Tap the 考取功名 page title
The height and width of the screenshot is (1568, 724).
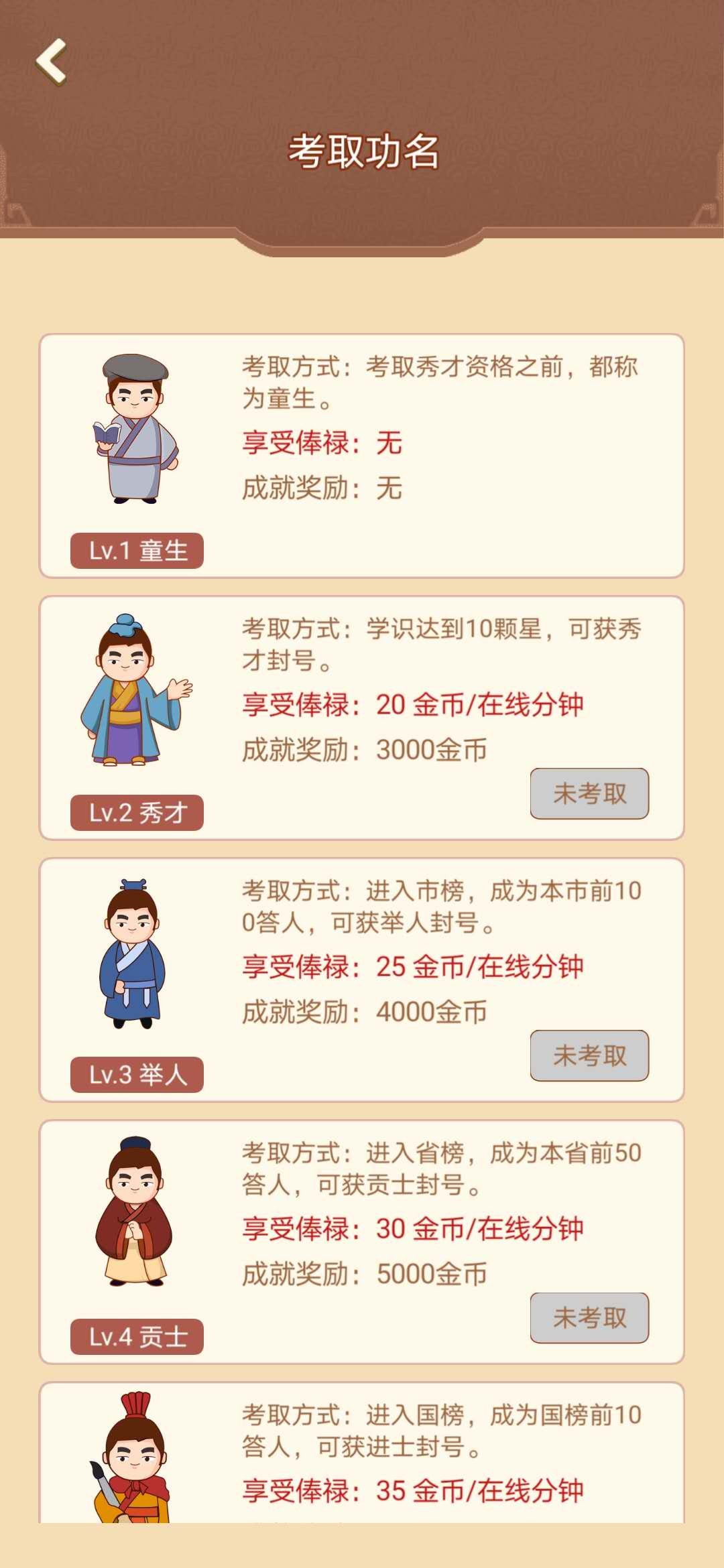point(362,151)
